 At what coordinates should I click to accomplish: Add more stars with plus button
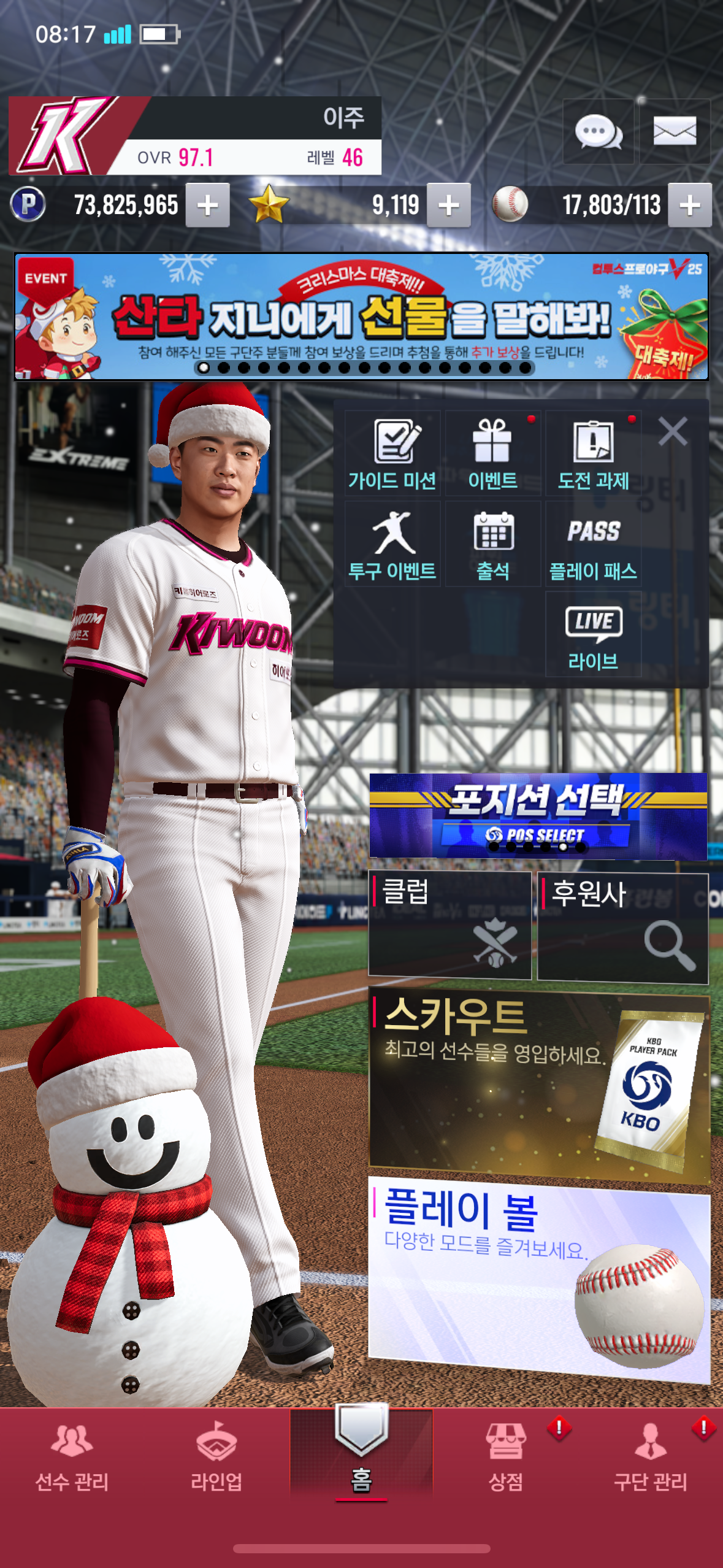(x=449, y=205)
